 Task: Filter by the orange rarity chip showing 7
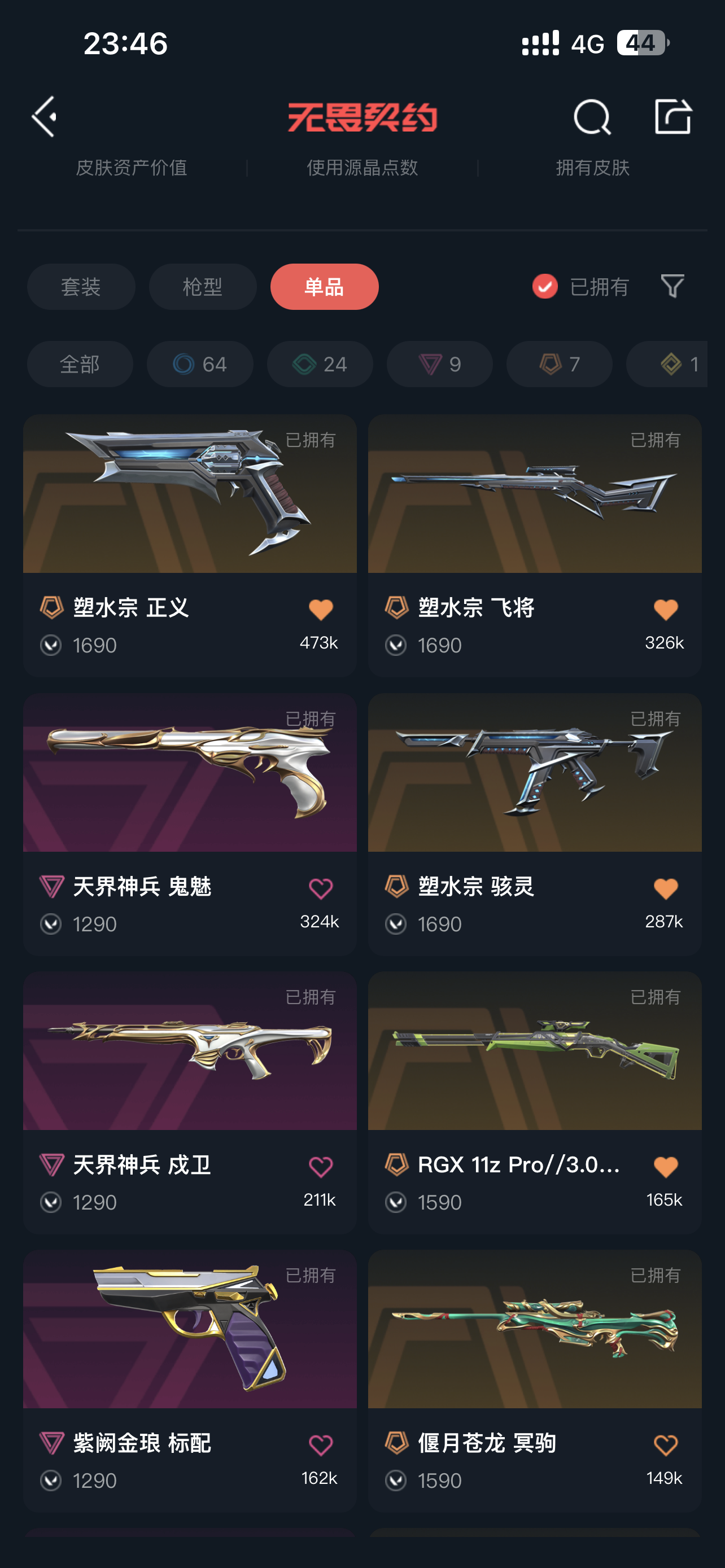tap(560, 364)
